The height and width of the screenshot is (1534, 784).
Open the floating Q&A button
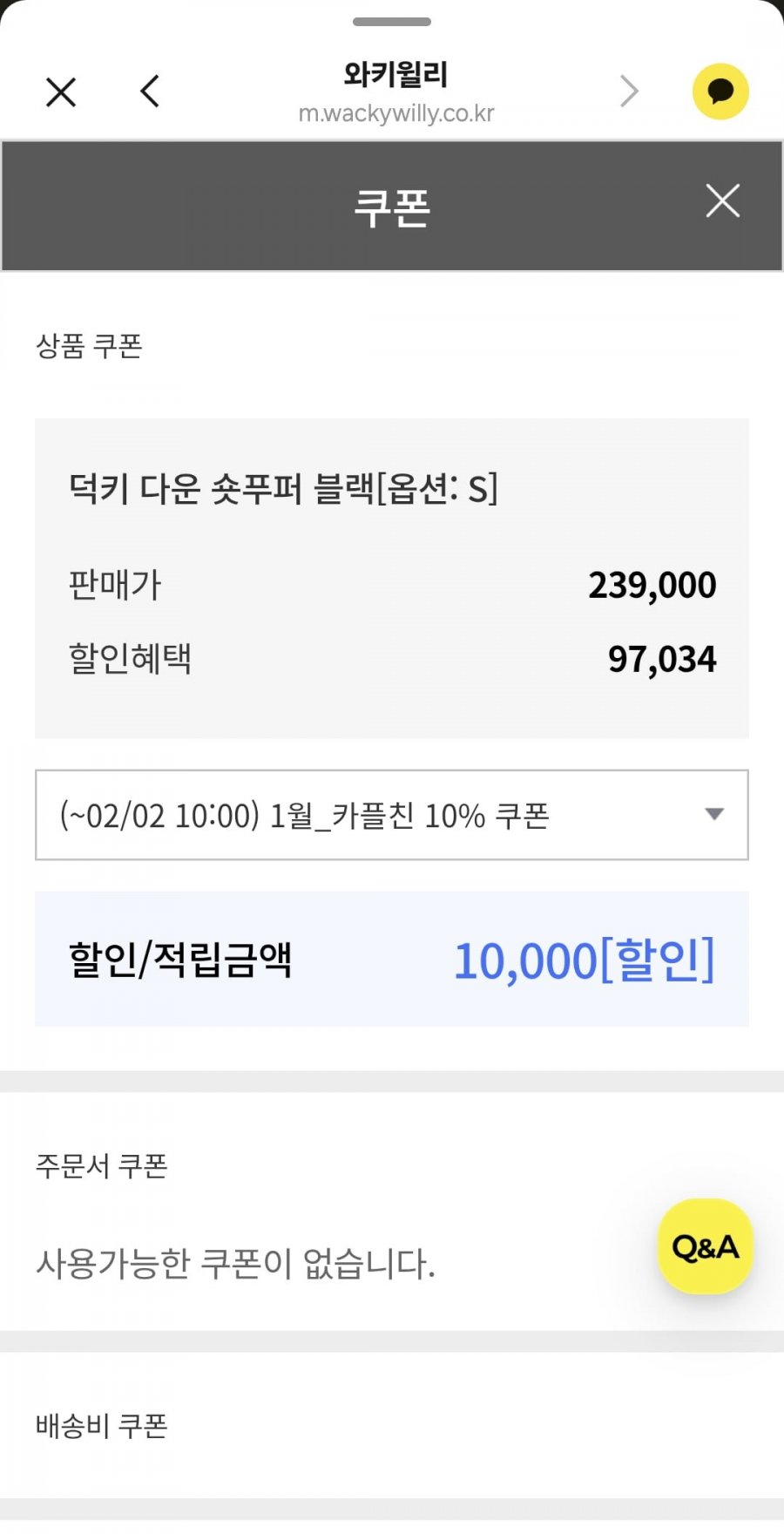click(x=705, y=1246)
